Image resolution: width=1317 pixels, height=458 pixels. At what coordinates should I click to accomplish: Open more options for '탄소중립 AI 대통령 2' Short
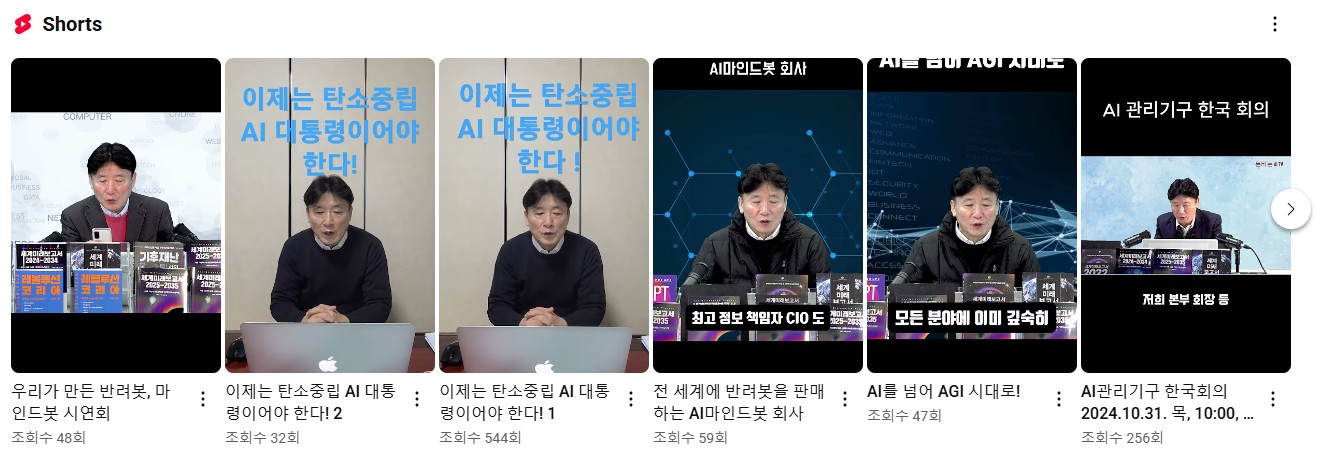click(x=417, y=399)
